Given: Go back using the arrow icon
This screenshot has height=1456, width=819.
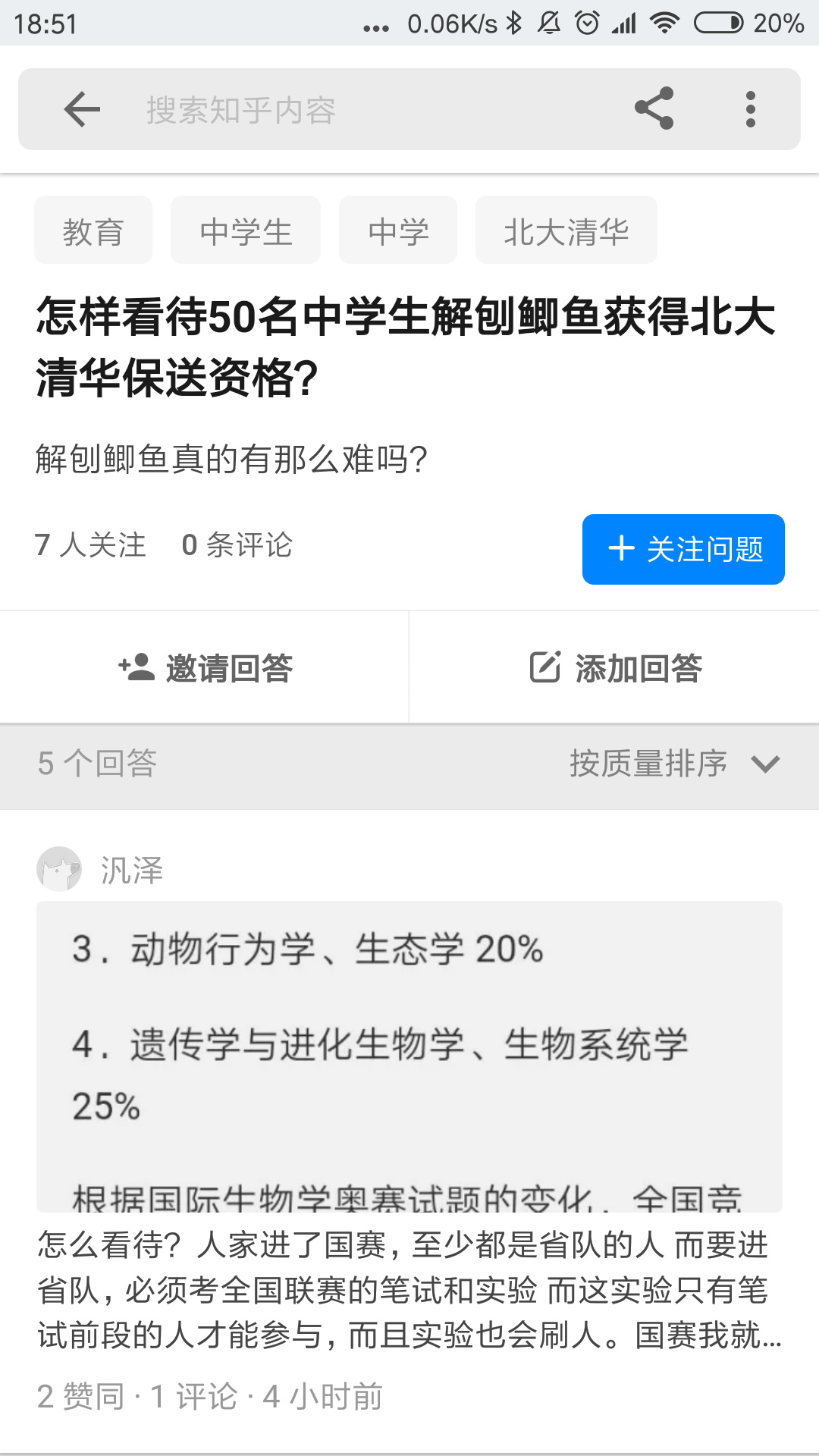Looking at the screenshot, I should 82,110.
